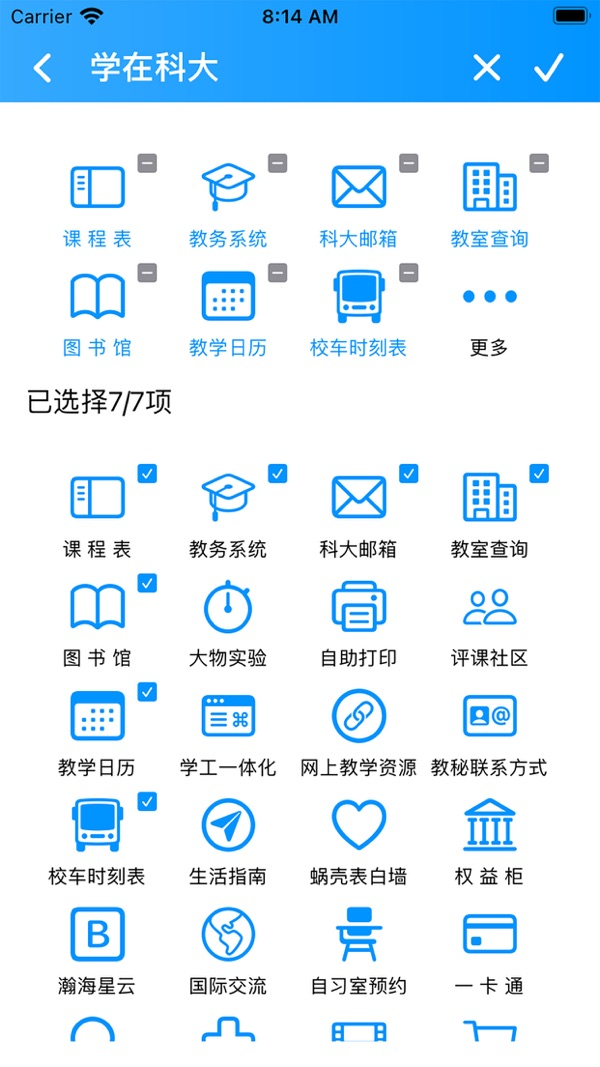Viewport: 600px width, 1067px height.
Task: Confirm selection with the checkmark icon
Action: click(x=548, y=68)
